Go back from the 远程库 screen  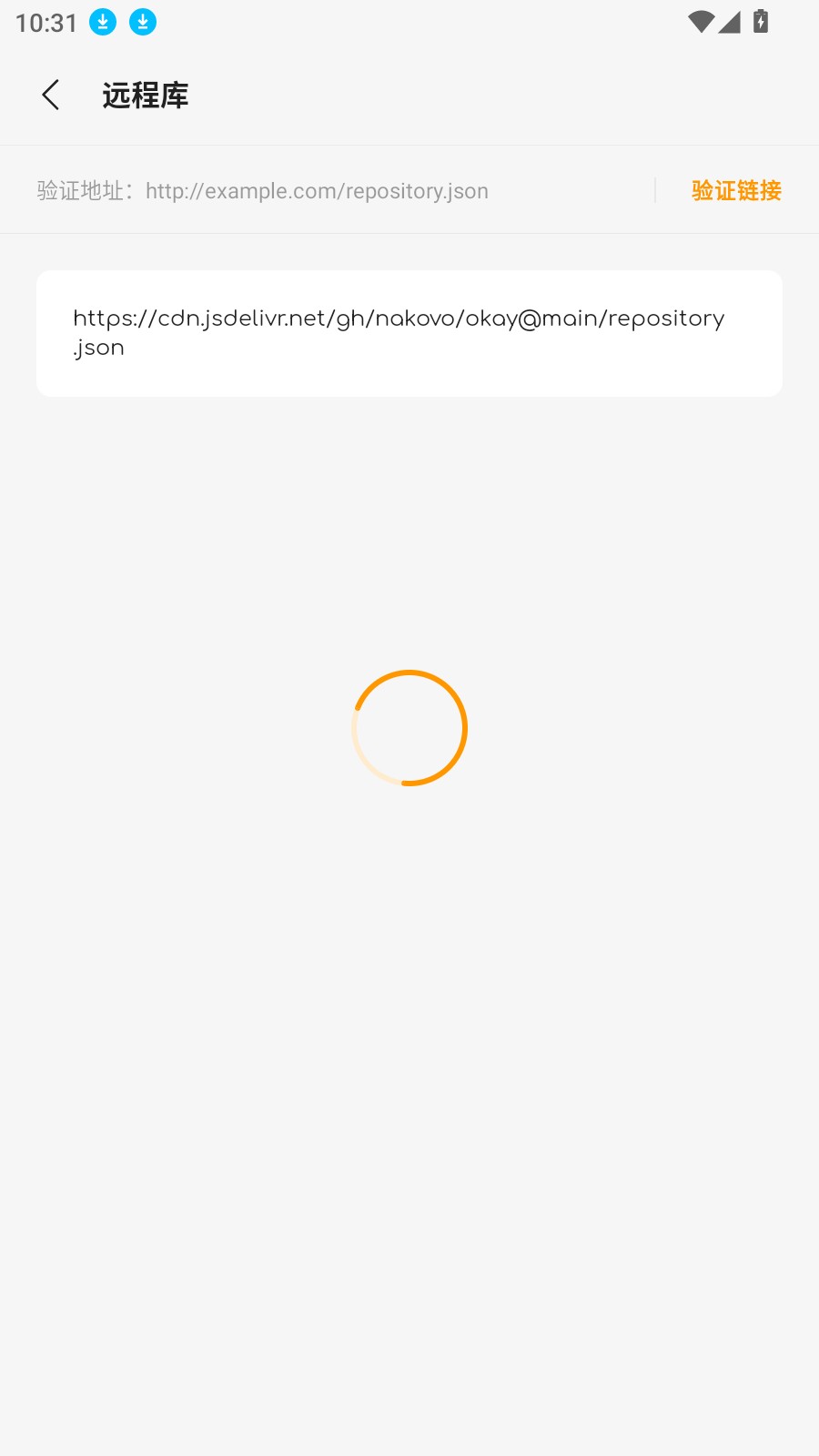click(x=51, y=95)
